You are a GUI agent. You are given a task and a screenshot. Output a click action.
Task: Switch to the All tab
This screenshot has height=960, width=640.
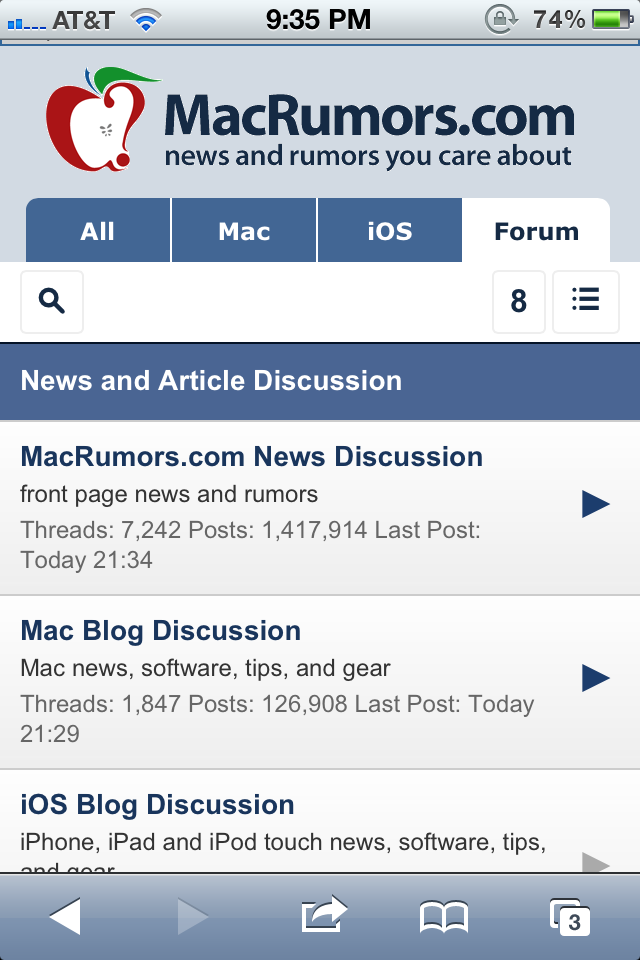98,231
